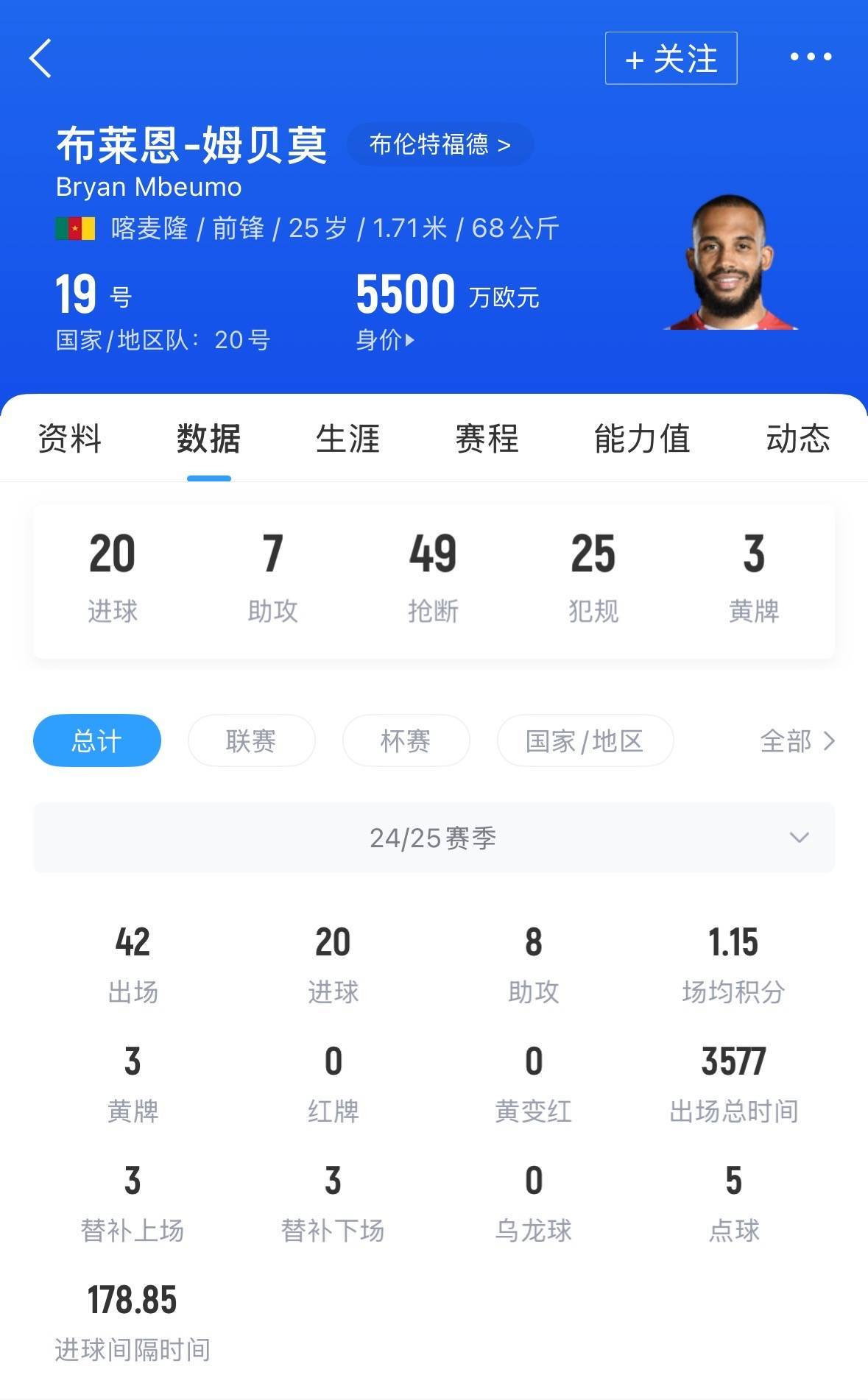Switch to the 生涯 tab
This screenshot has height=1400, width=868.
(346, 439)
